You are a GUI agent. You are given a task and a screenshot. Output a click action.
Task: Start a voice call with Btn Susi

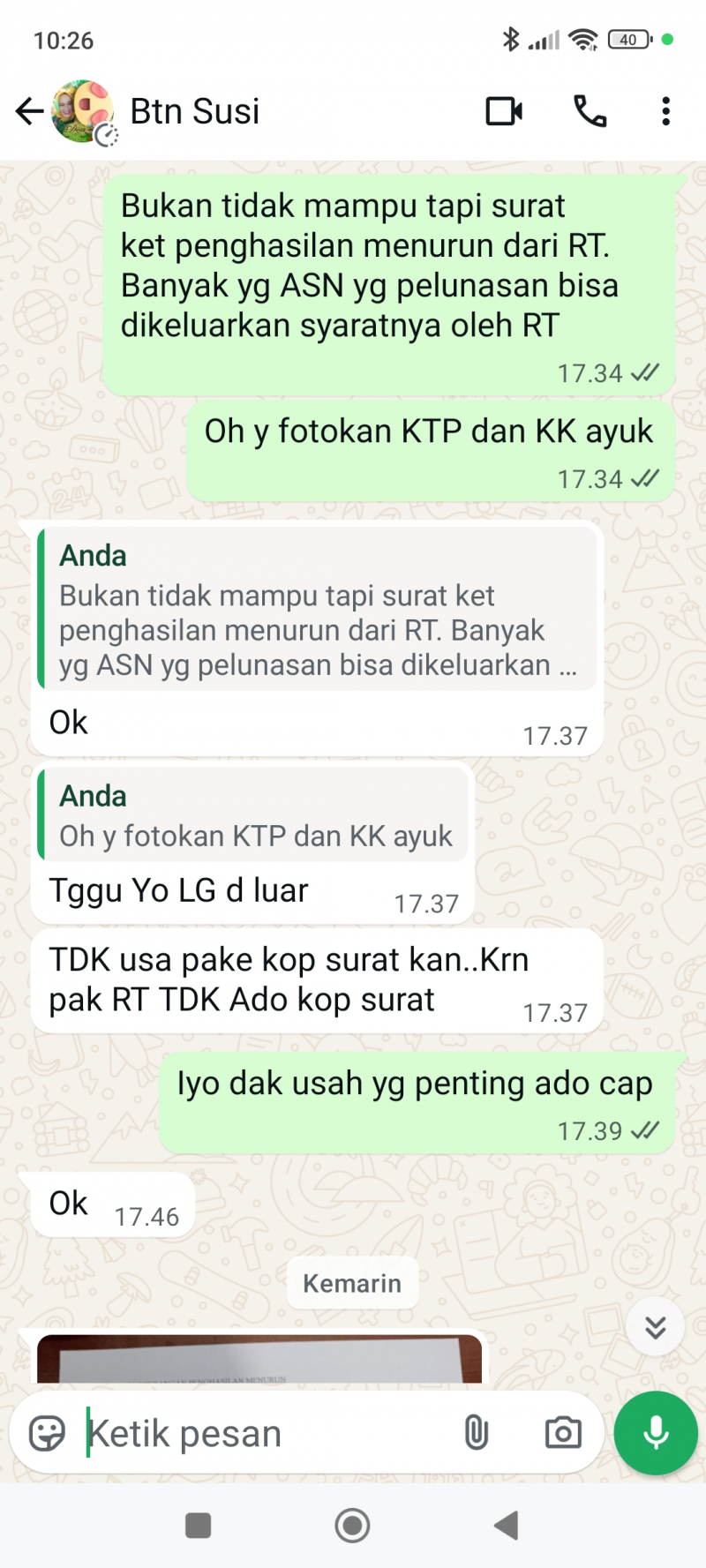(x=590, y=111)
